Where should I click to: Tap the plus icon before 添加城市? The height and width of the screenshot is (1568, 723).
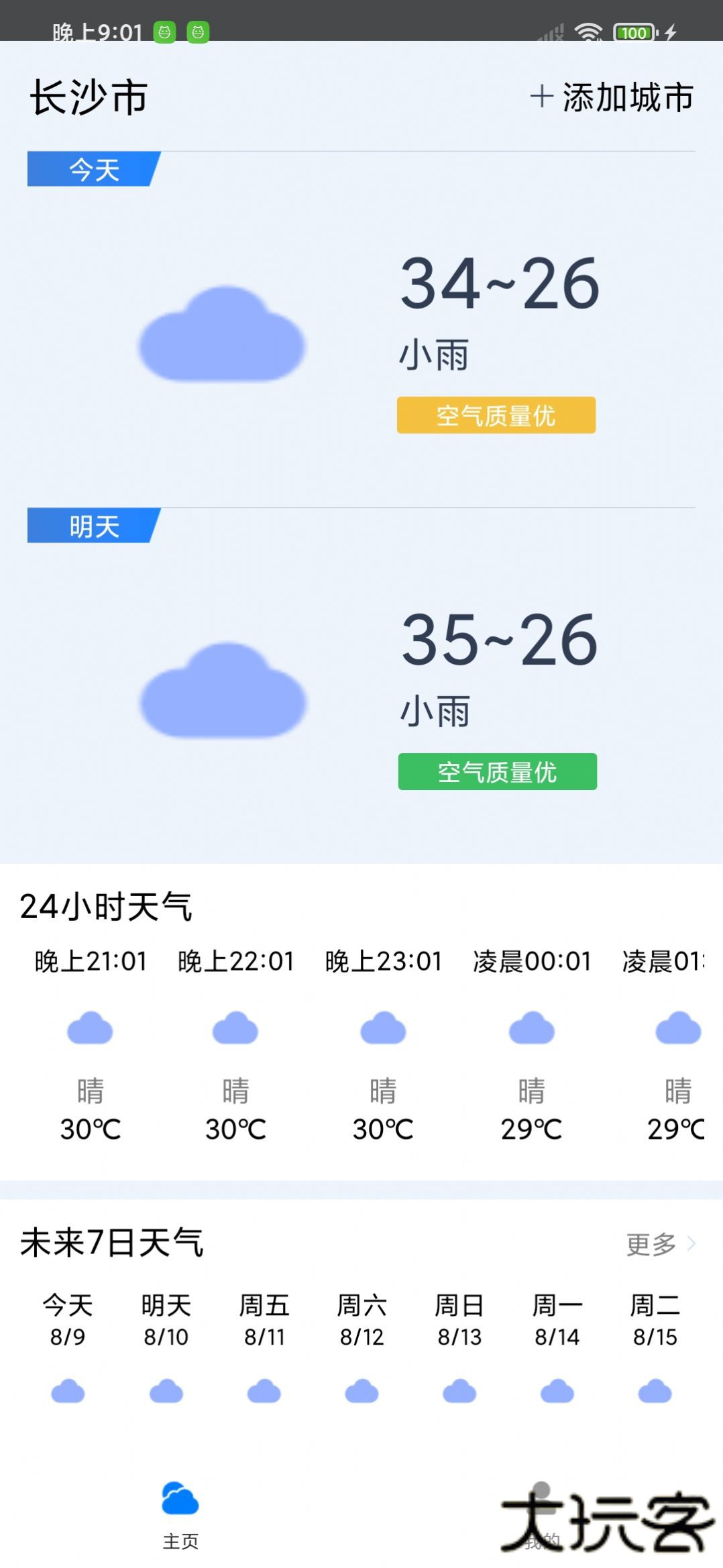pyautogui.click(x=541, y=98)
